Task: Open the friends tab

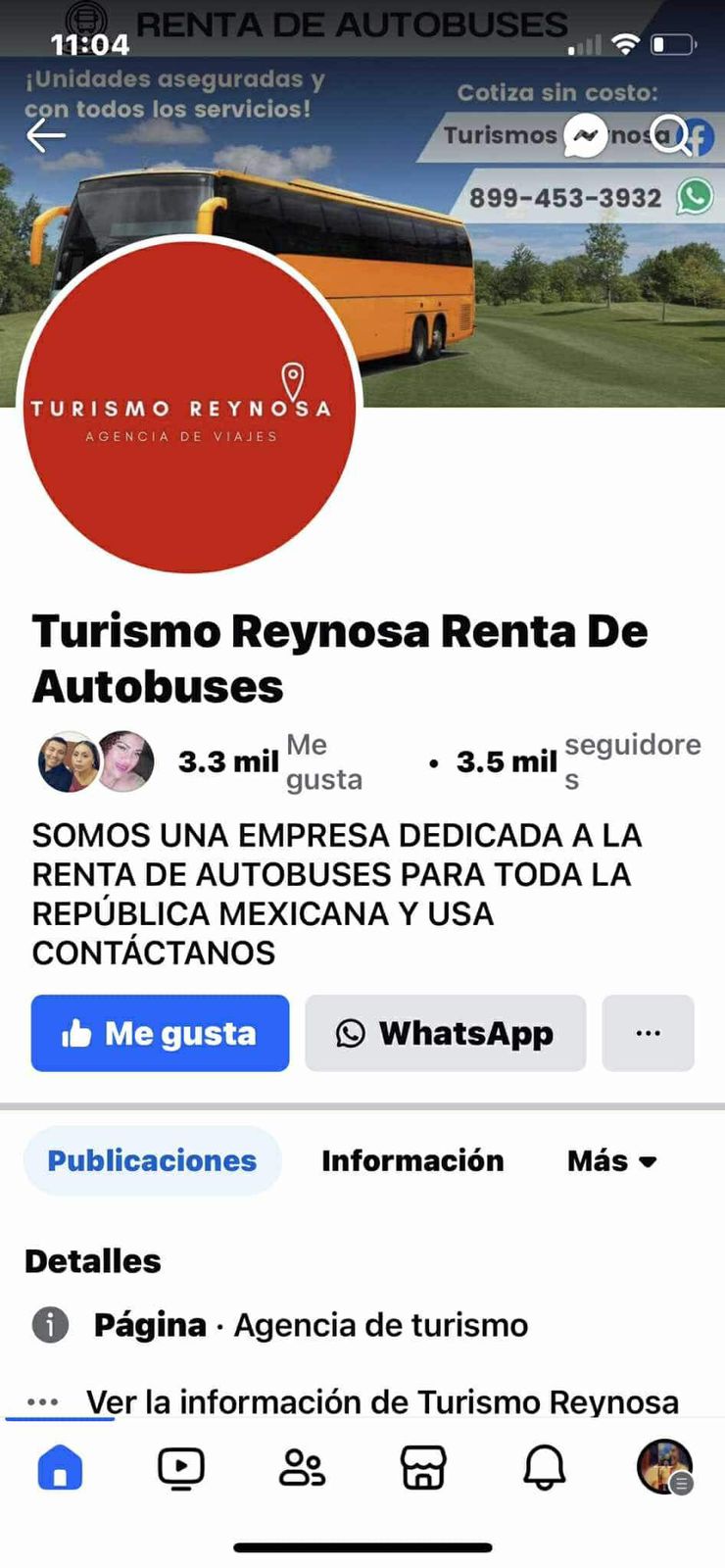Action: coord(302,1467)
